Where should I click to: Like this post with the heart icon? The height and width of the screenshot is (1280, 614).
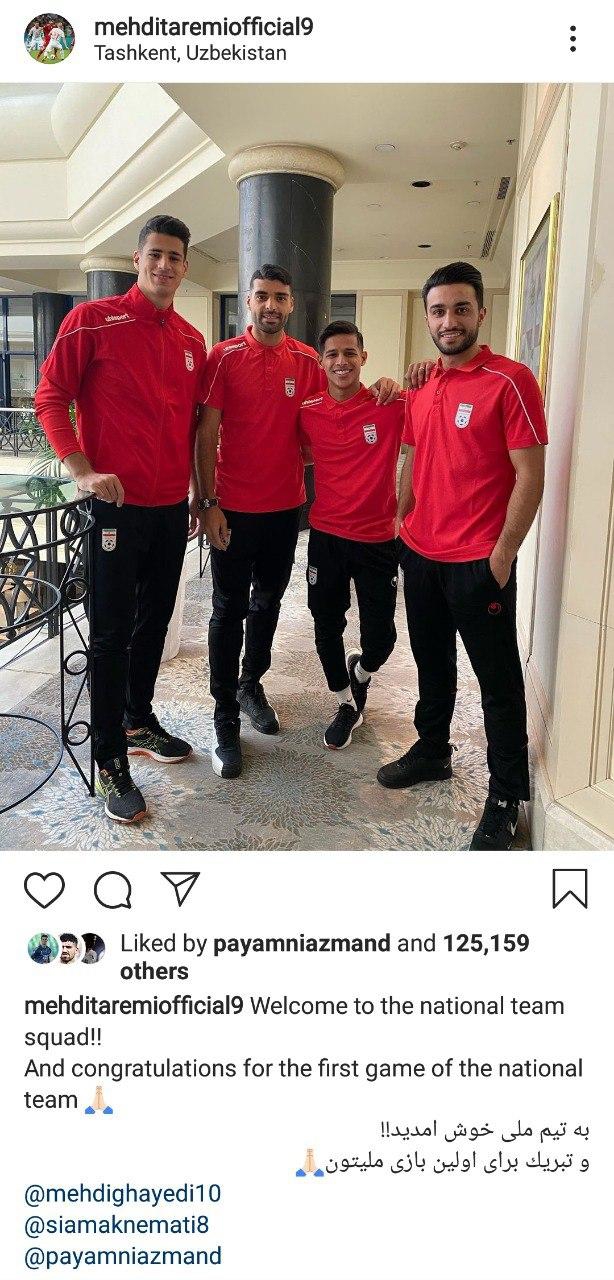tap(44, 889)
